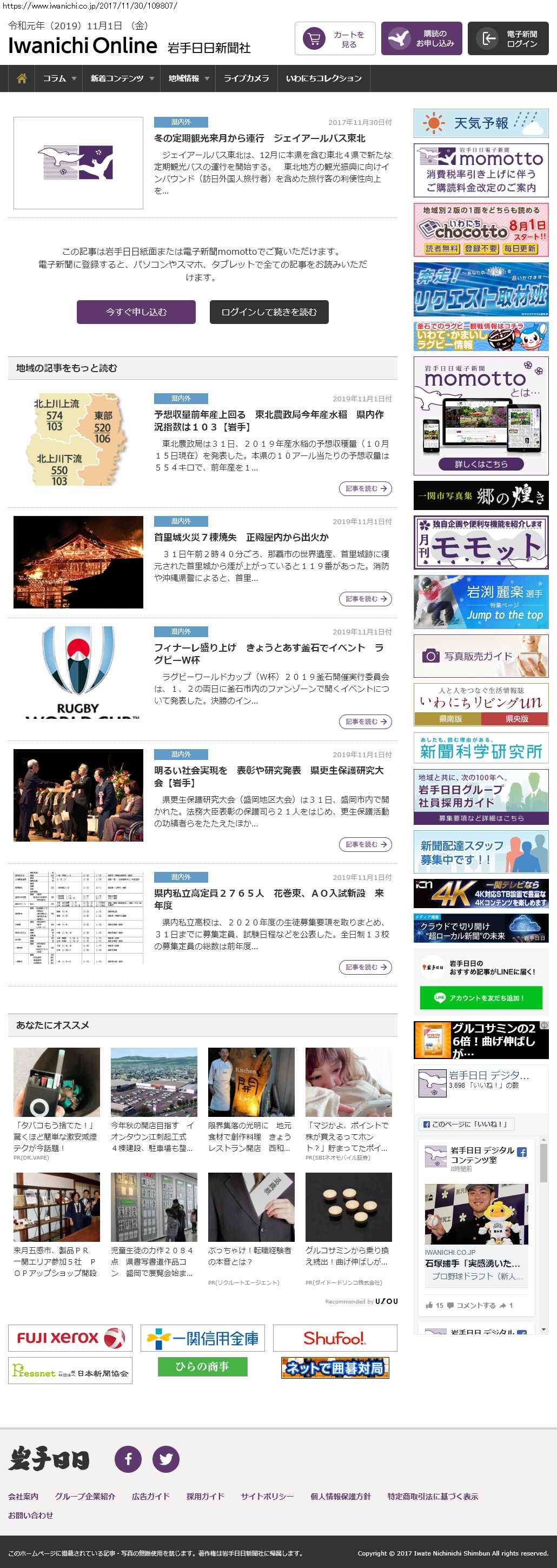Tap 今すぐ申し込む button
Image resolution: width=557 pixels, height=1568 pixels.
point(136,312)
